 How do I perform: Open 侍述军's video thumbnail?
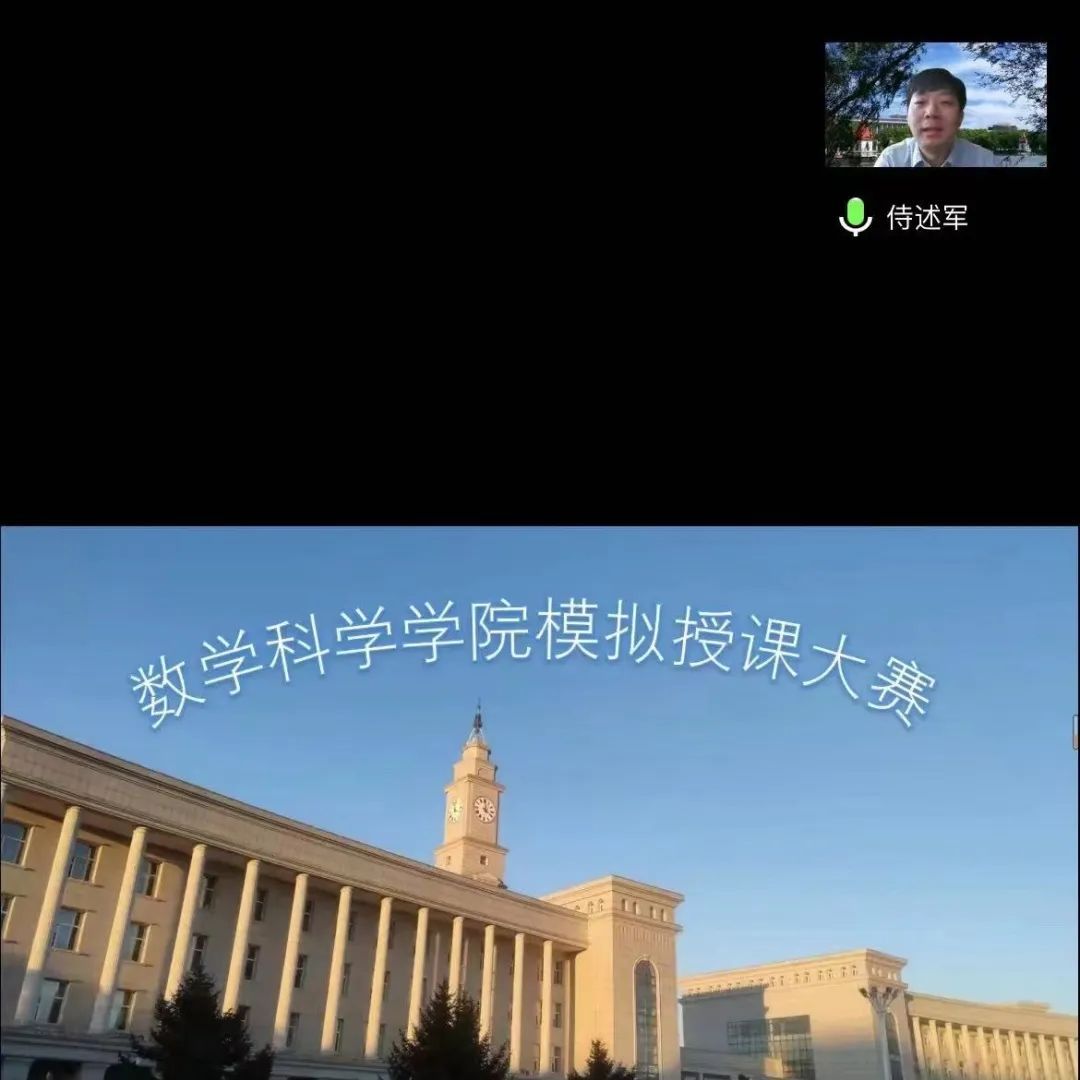click(x=935, y=104)
